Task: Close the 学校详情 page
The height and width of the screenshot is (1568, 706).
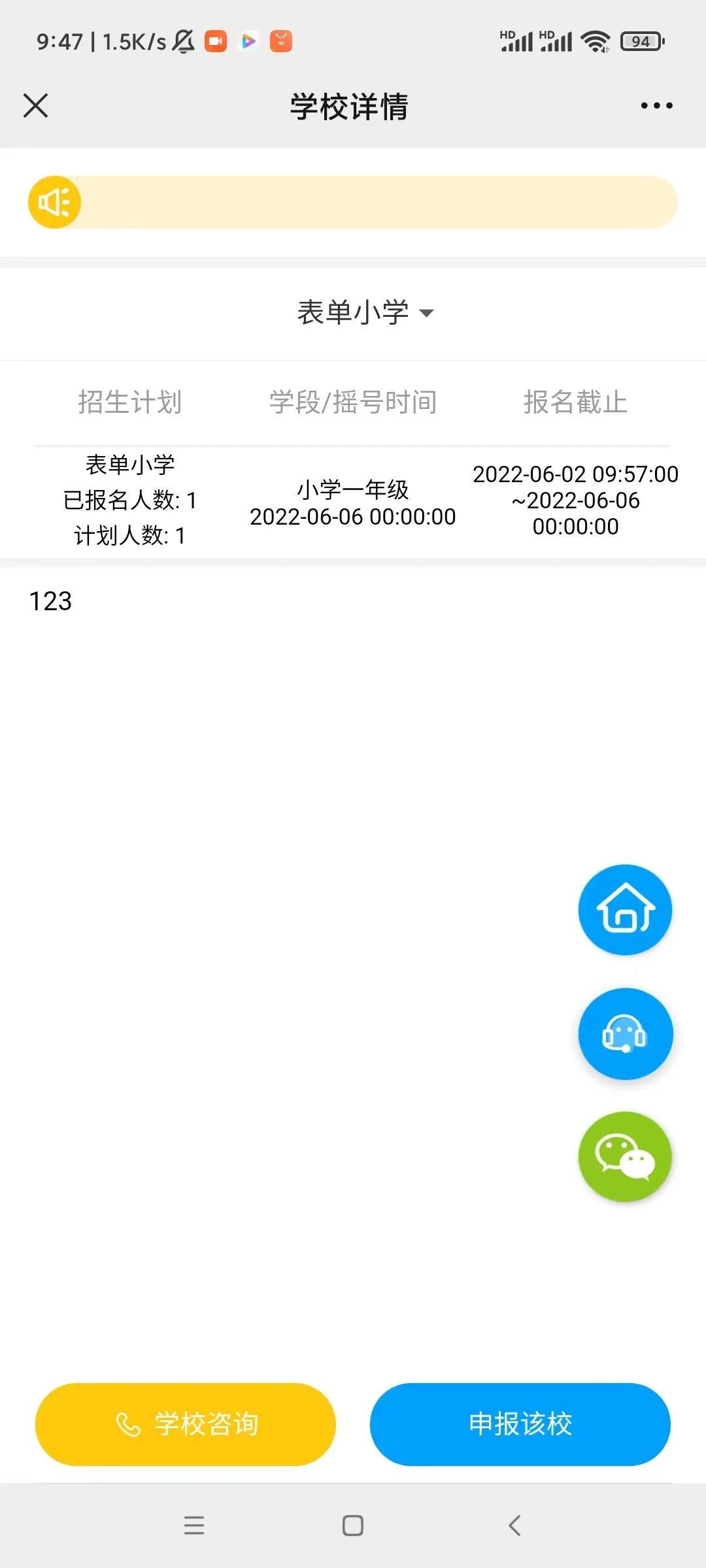Action: (x=36, y=105)
